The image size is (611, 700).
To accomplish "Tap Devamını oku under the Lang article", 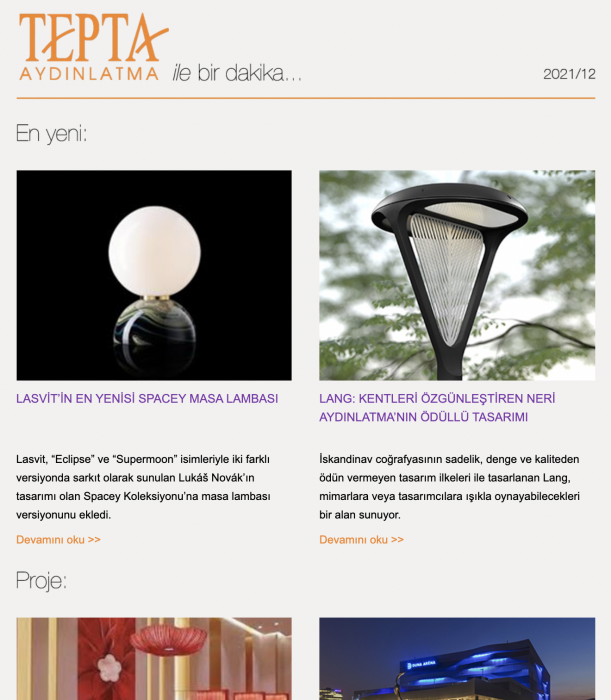I will 361,540.
